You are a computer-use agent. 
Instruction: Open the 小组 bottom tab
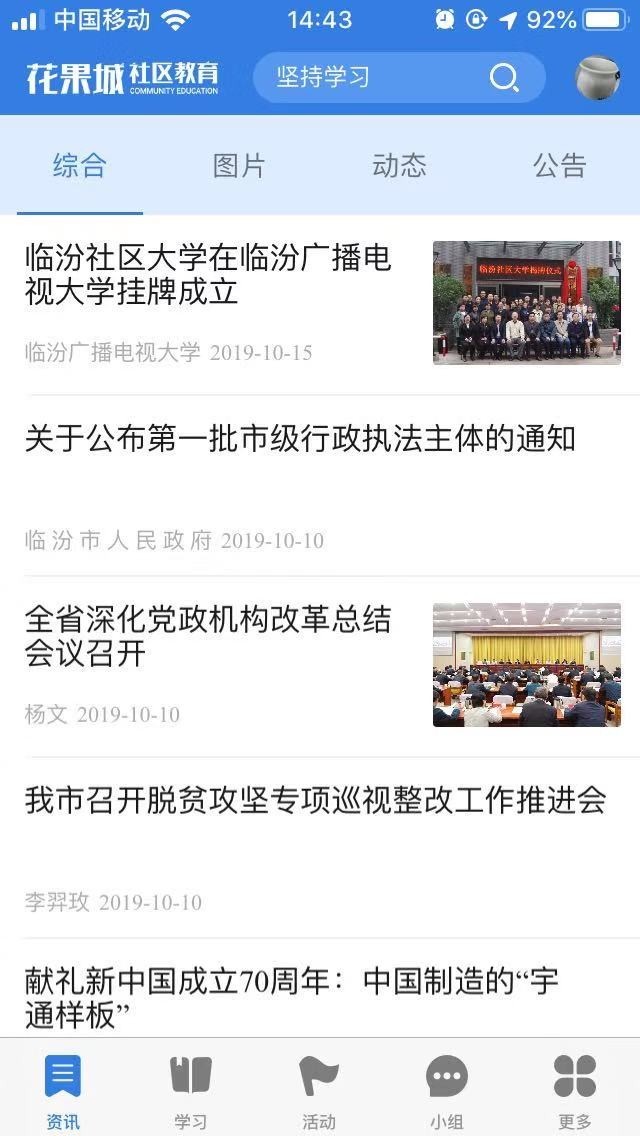tap(447, 1090)
